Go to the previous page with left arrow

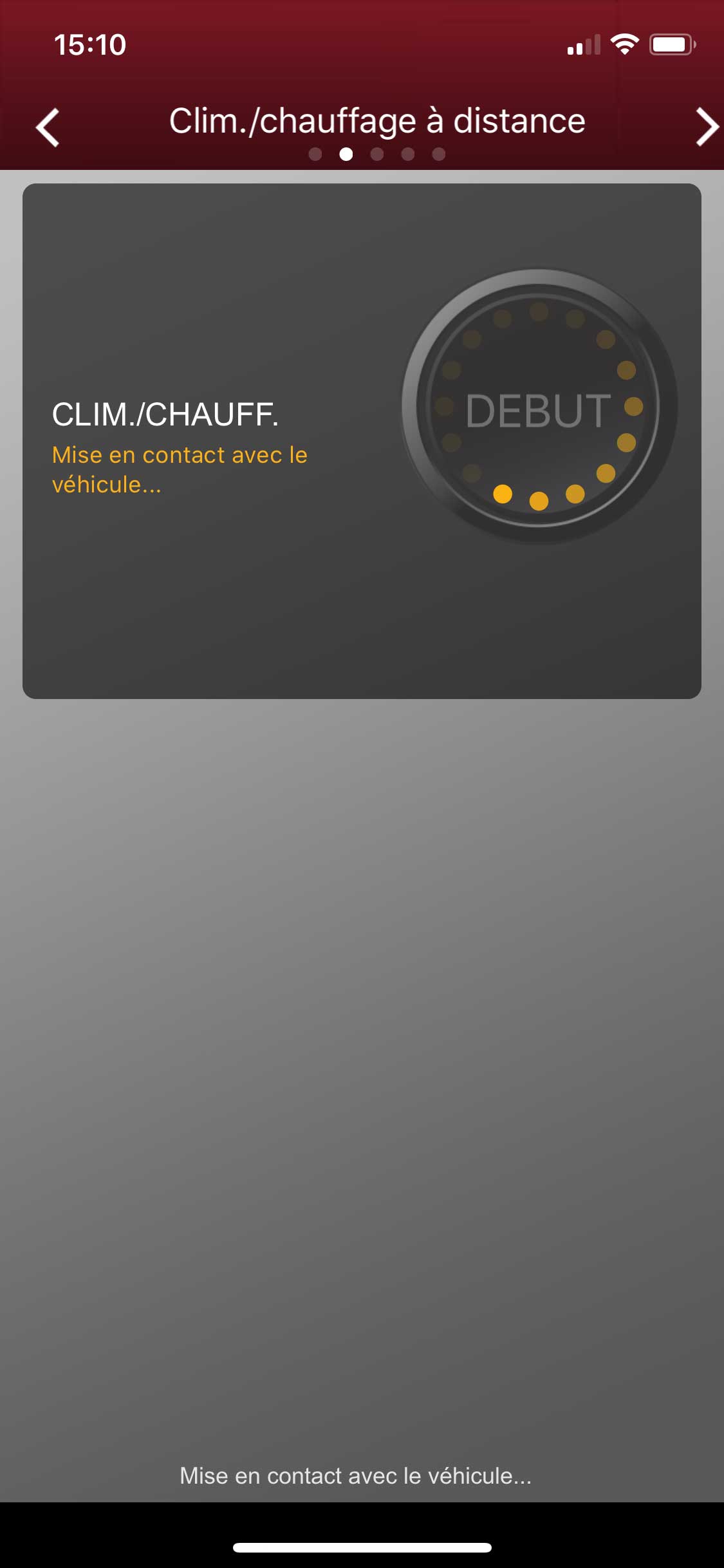48,127
